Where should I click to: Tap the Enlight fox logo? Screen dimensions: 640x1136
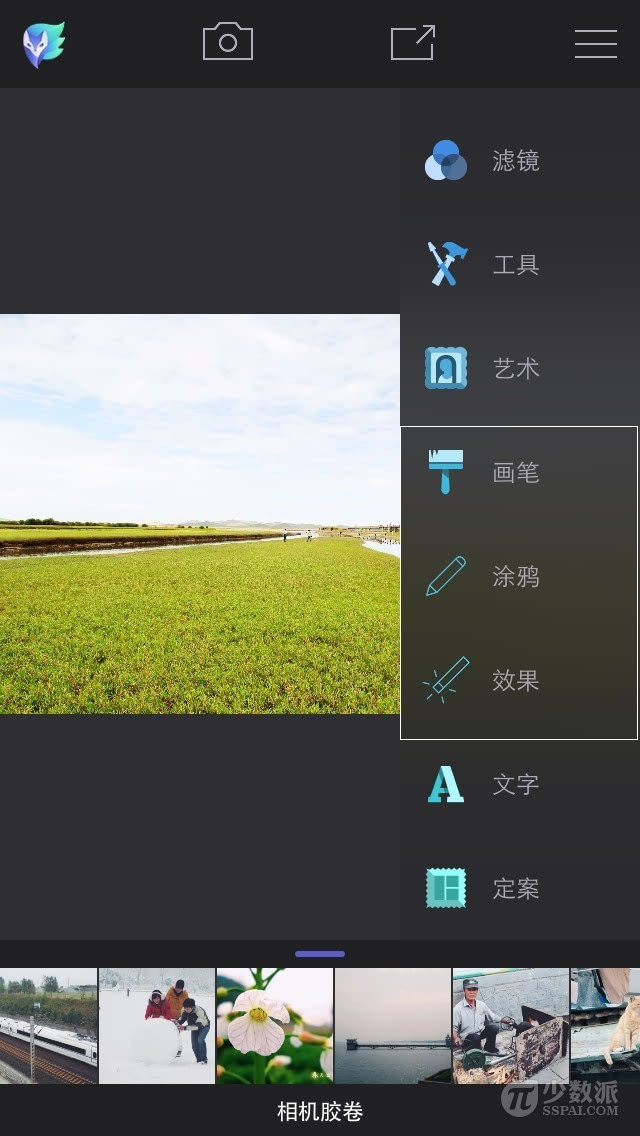pyautogui.click(x=44, y=44)
